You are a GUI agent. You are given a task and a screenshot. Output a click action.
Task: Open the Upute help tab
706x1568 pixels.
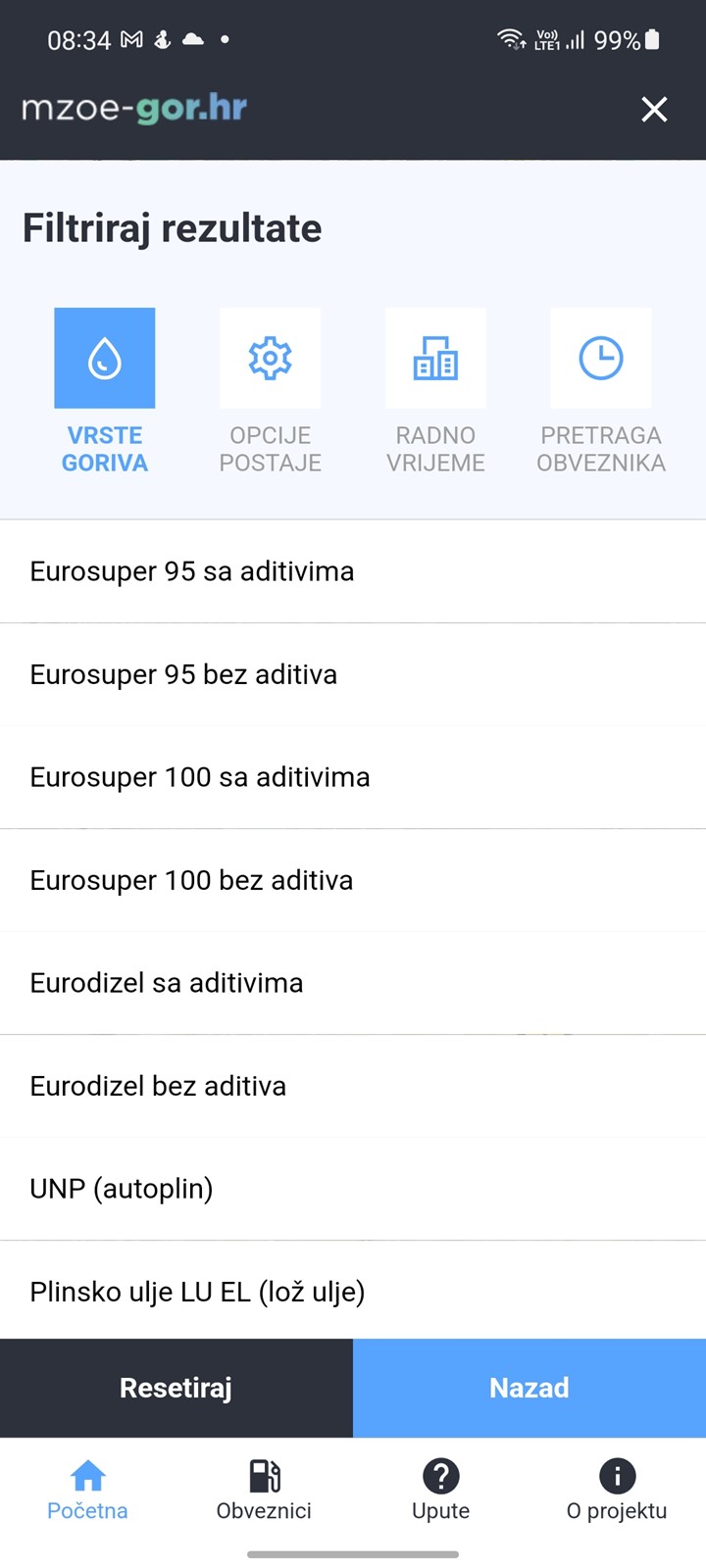tap(441, 1490)
